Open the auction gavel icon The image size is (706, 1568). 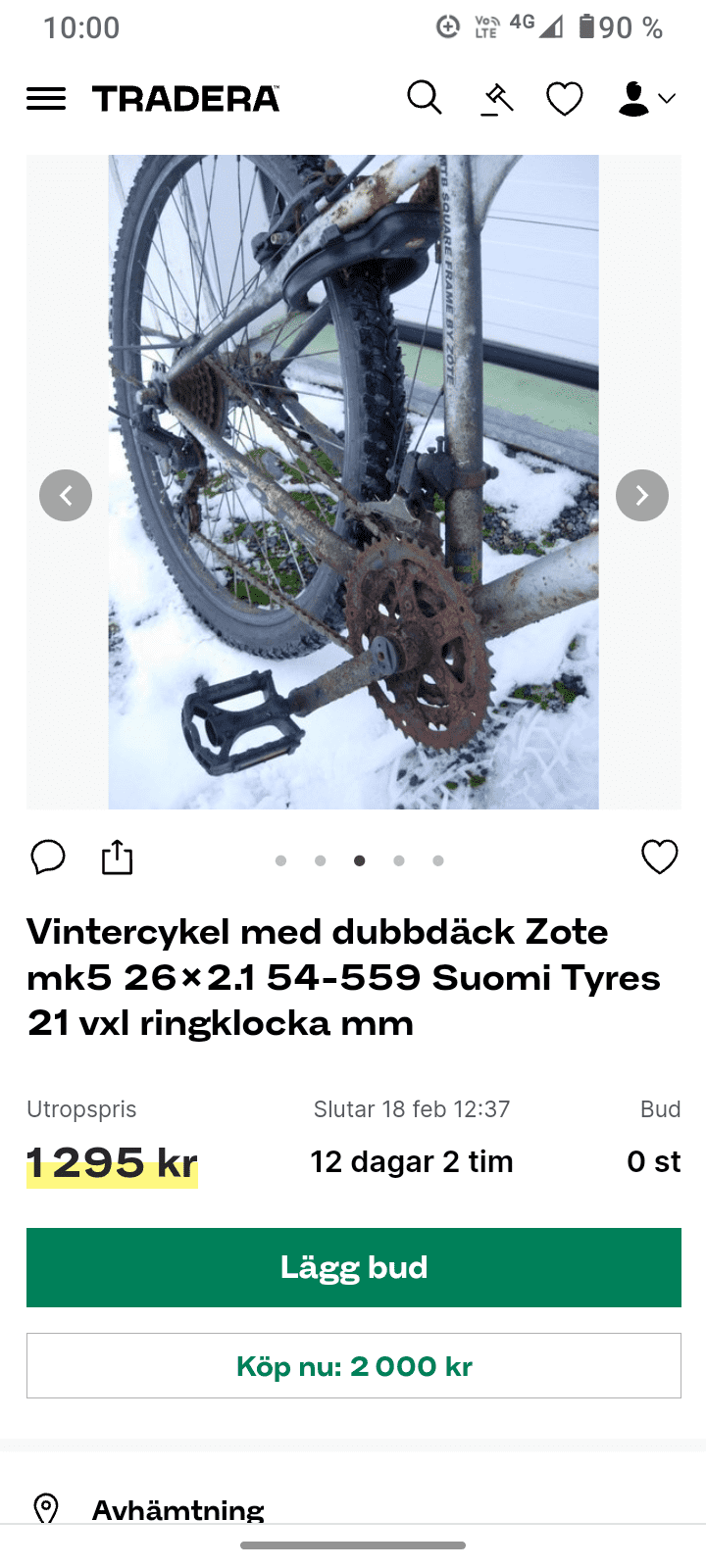coord(497,99)
